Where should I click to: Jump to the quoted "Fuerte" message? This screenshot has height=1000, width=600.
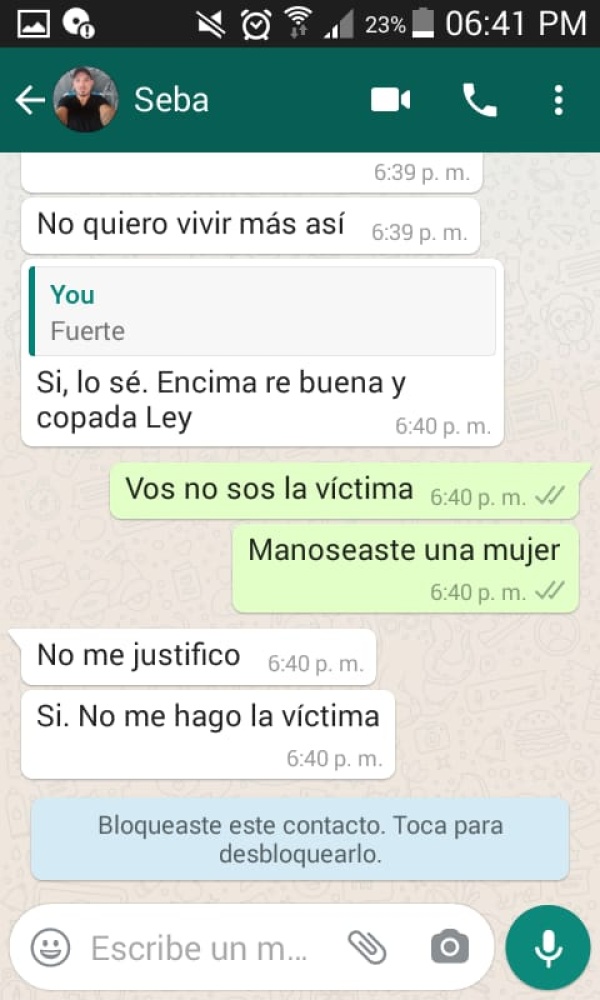[263, 311]
